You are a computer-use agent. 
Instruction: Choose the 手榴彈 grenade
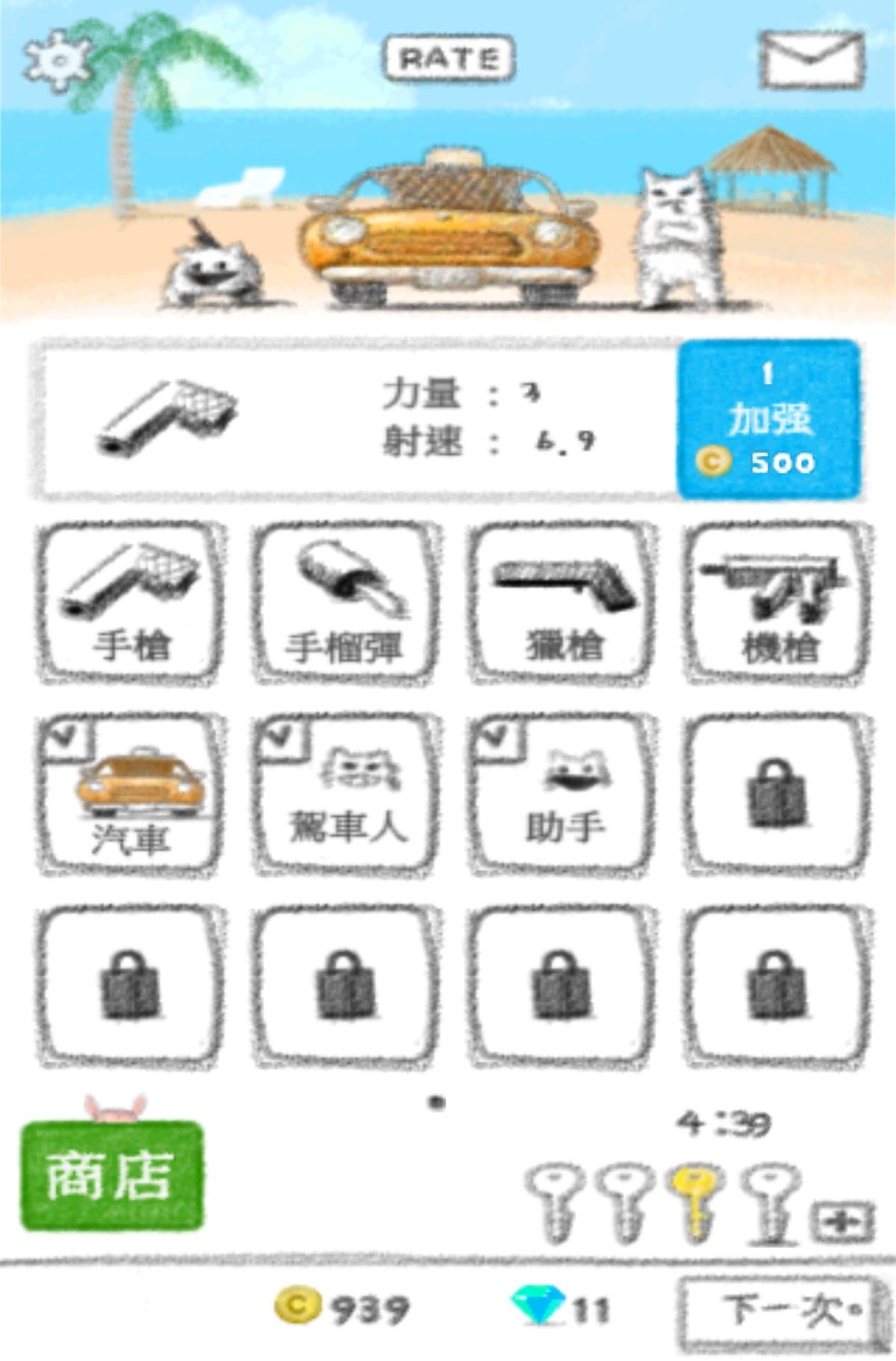point(346,603)
